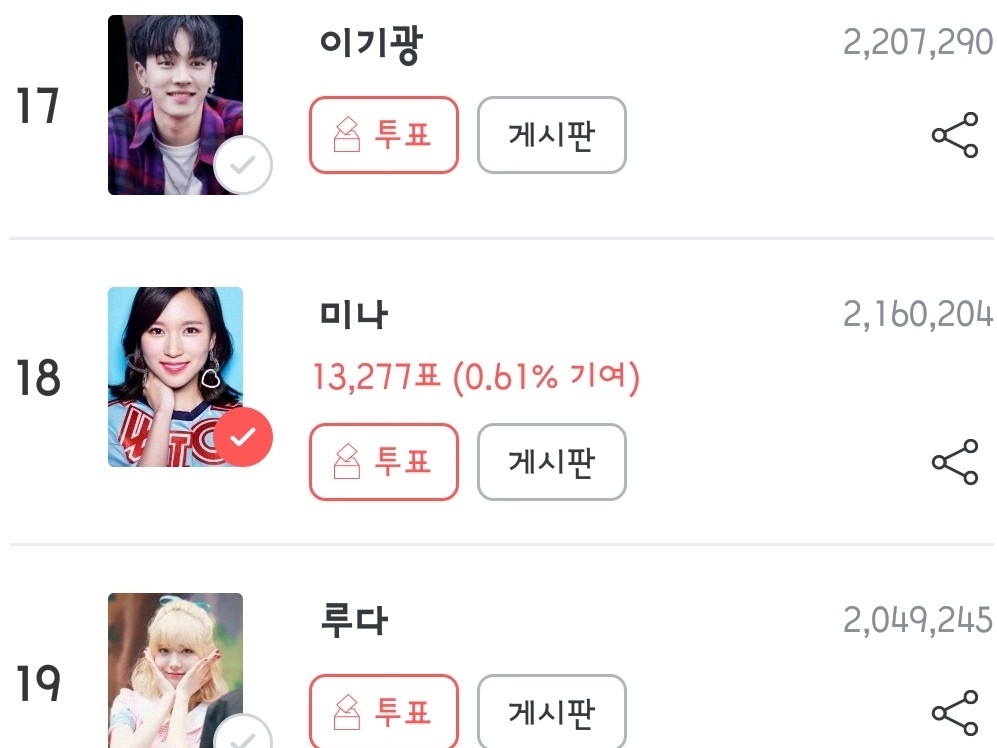Open the 게시판 board for 미나
The image size is (997, 748).
551,462
